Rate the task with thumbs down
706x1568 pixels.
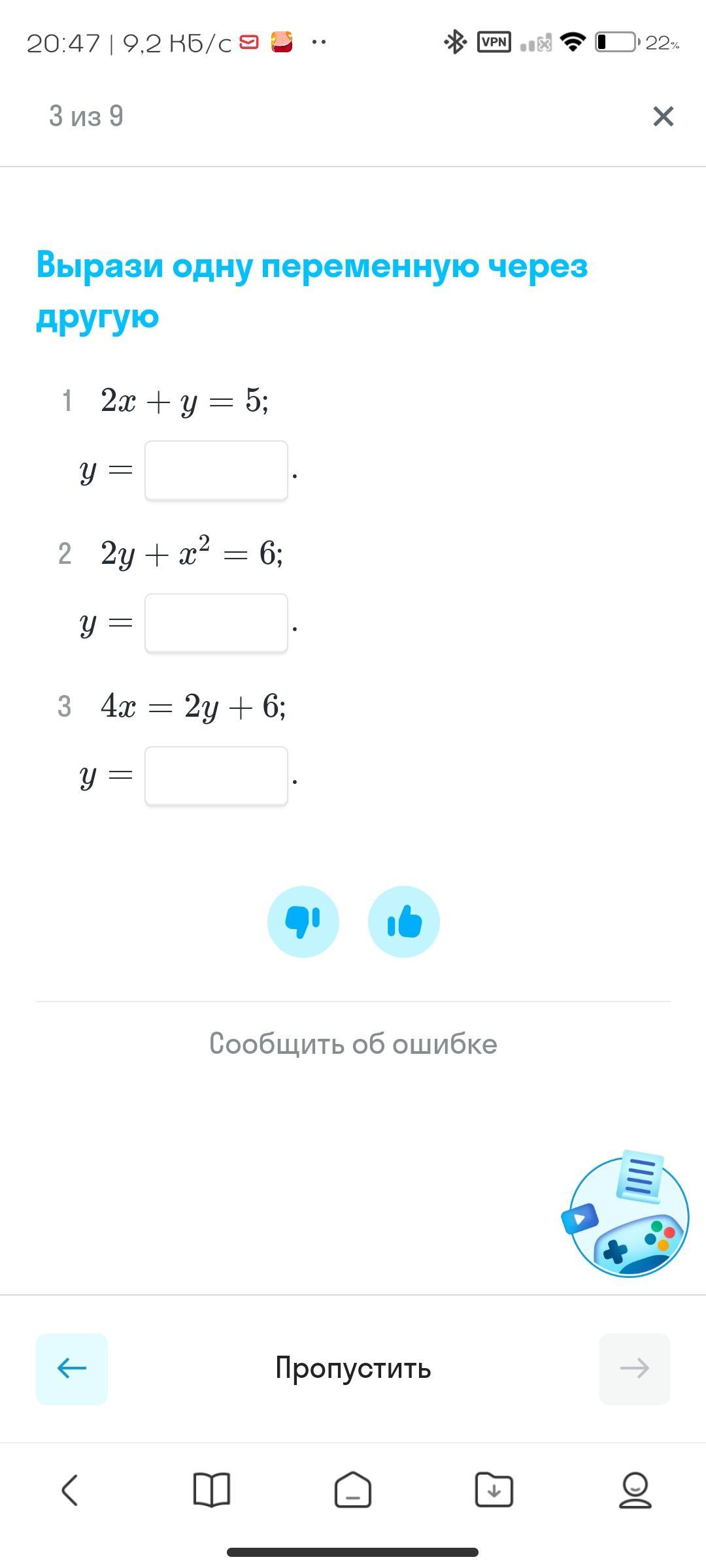303,922
